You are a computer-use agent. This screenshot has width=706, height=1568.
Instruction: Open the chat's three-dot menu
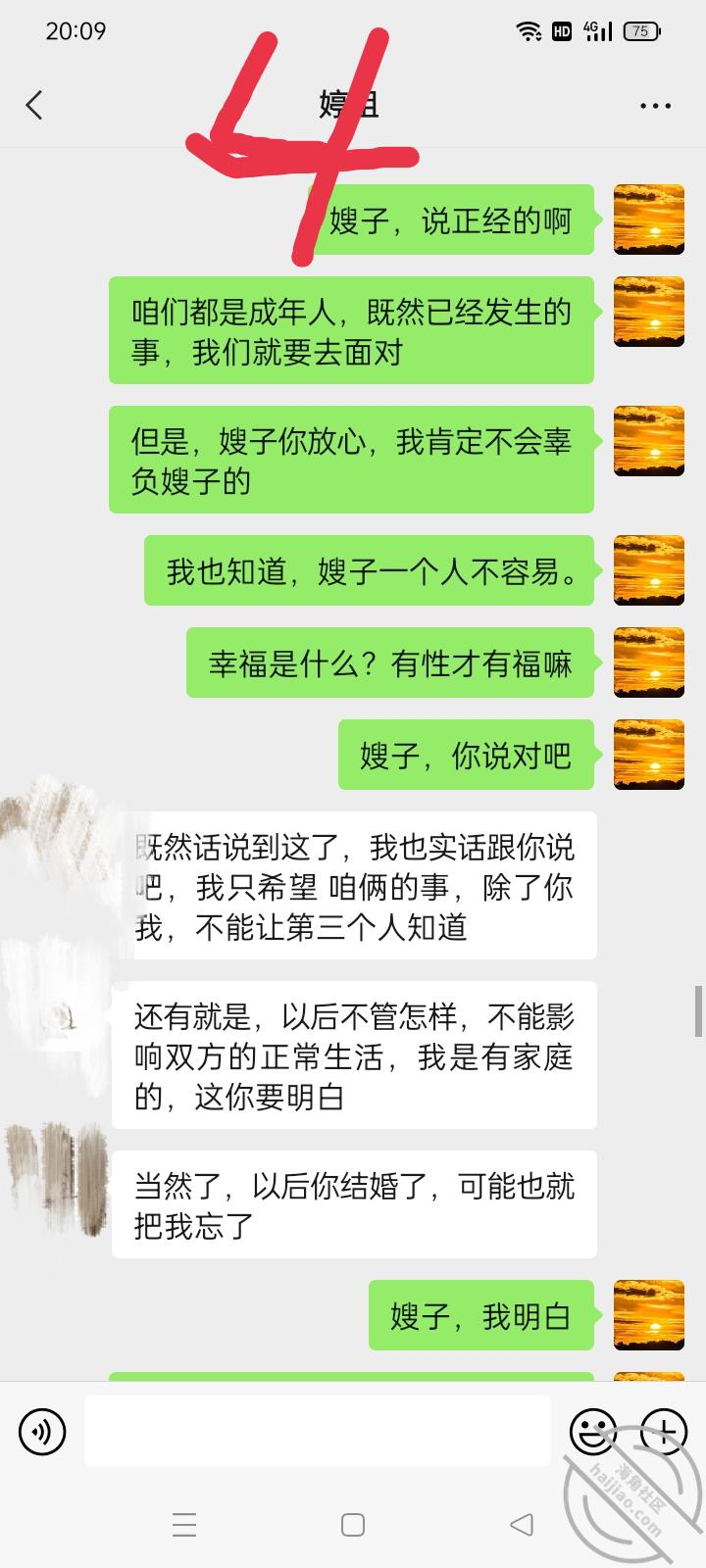[655, 106]
